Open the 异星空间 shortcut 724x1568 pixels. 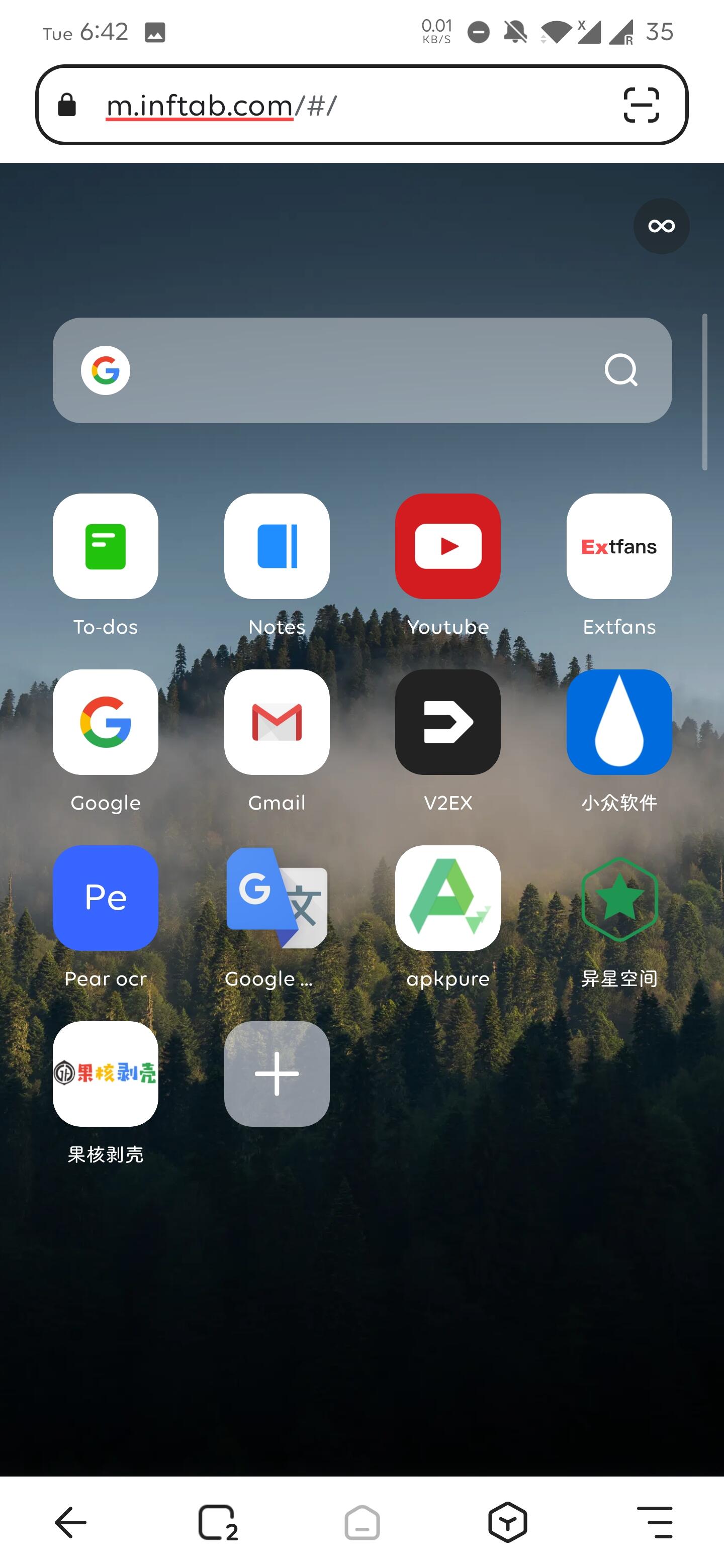(618, 898)
